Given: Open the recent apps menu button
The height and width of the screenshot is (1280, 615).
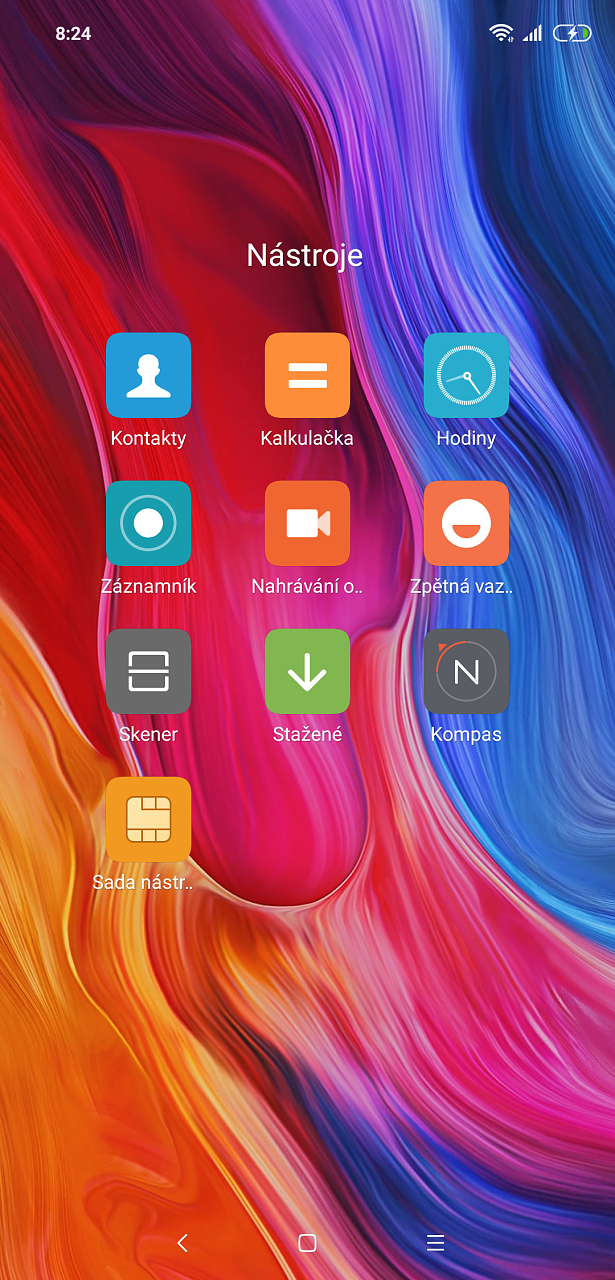Looking at the screenshot, I should click(x=435, y=1242).
